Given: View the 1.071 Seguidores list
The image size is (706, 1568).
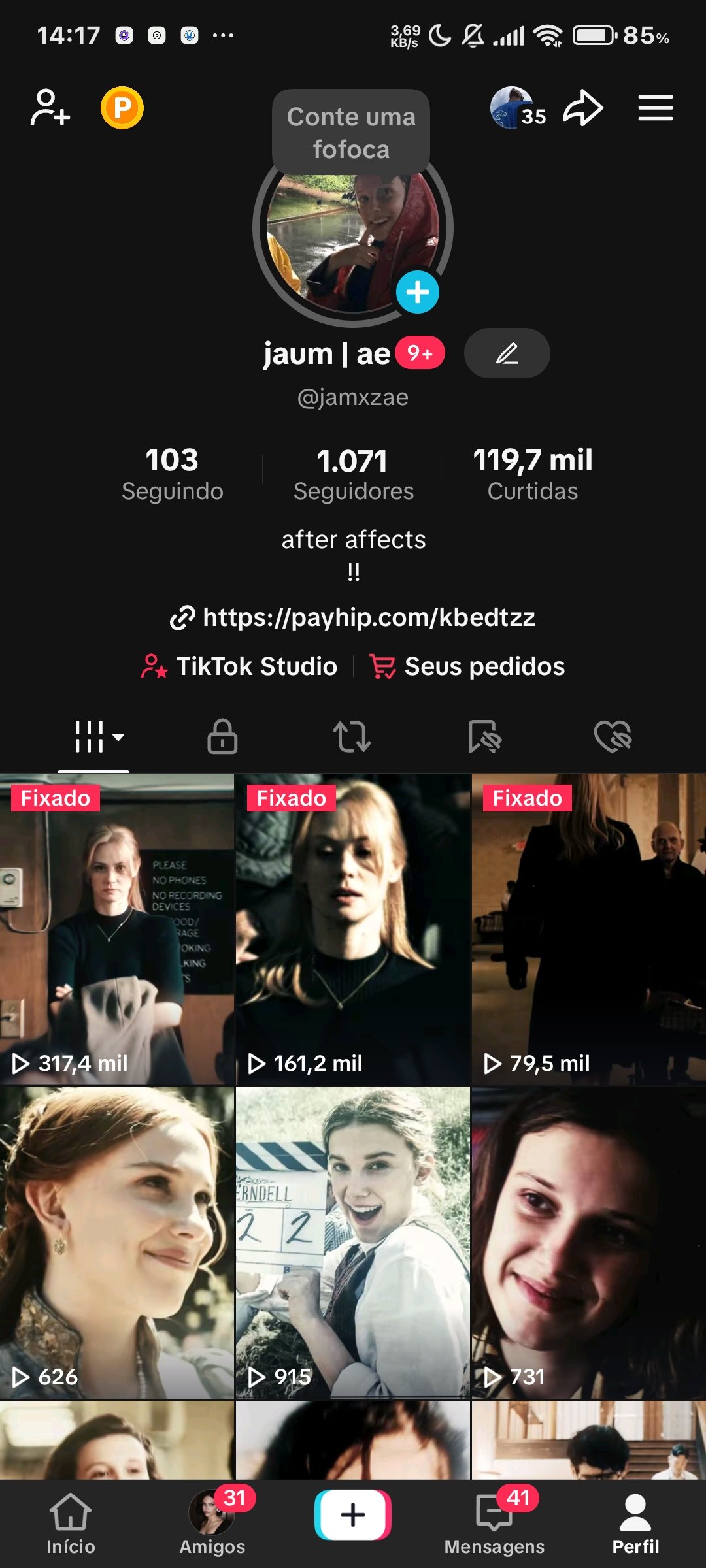Looking at the screenshot, I should (353, 473).
